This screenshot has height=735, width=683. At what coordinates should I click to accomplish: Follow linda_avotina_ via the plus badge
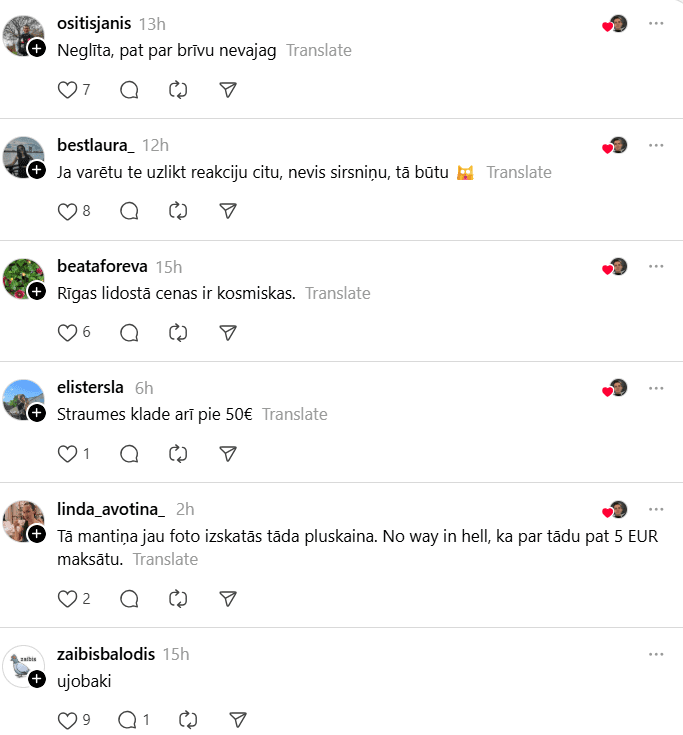coord(37,533)
